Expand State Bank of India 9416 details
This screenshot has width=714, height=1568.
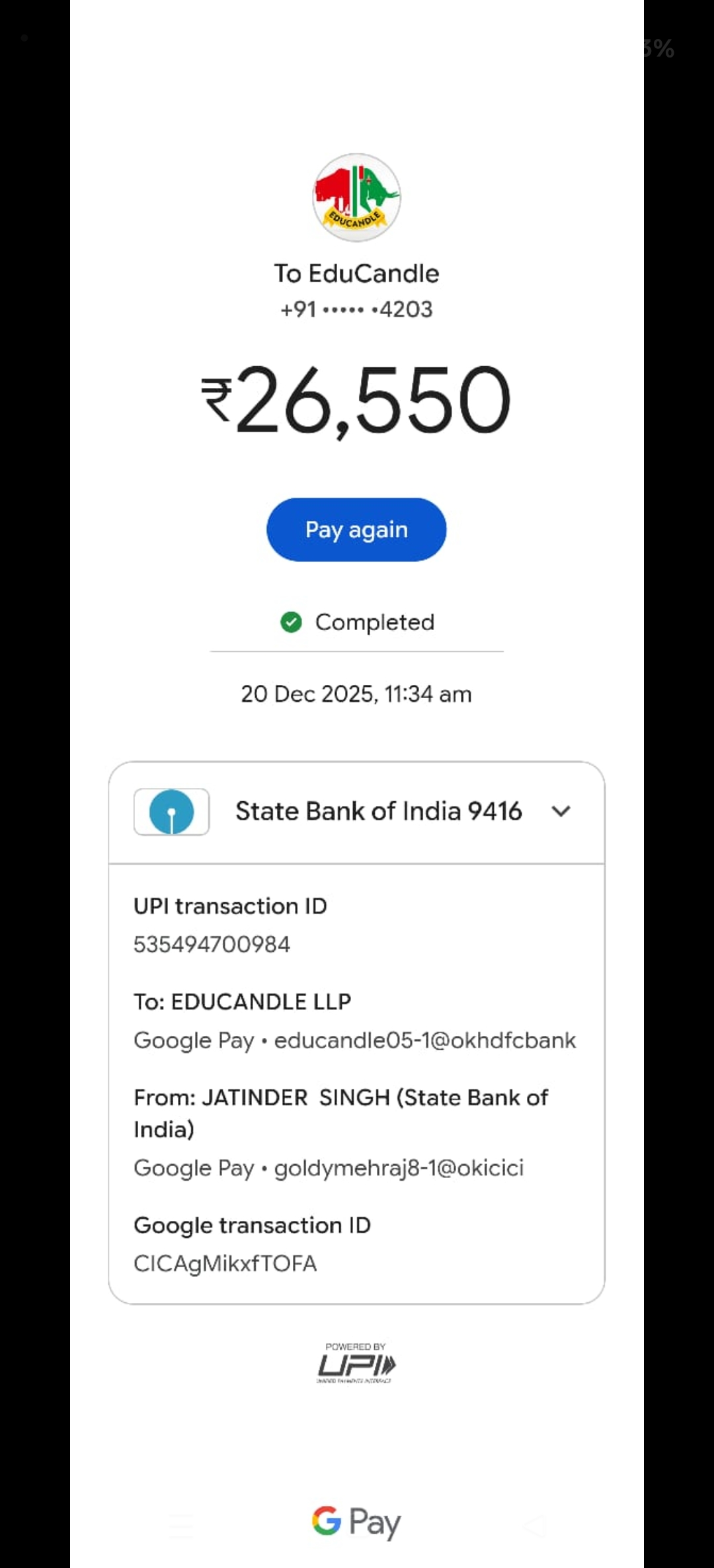click(x=561, y=811)
